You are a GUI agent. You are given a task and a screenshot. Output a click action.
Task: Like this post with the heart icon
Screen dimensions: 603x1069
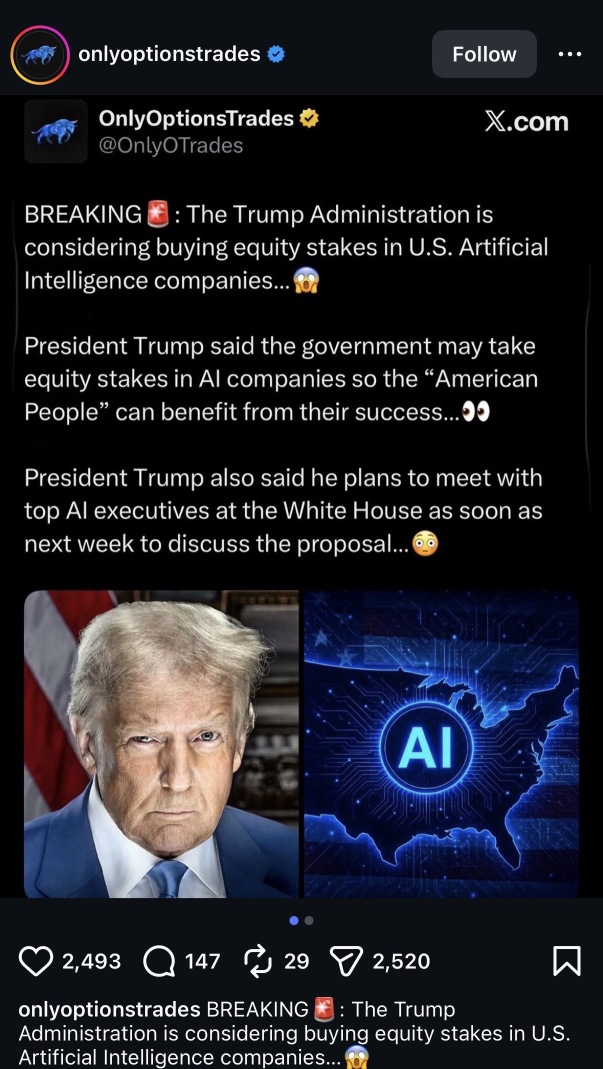(x=35, y=961)
